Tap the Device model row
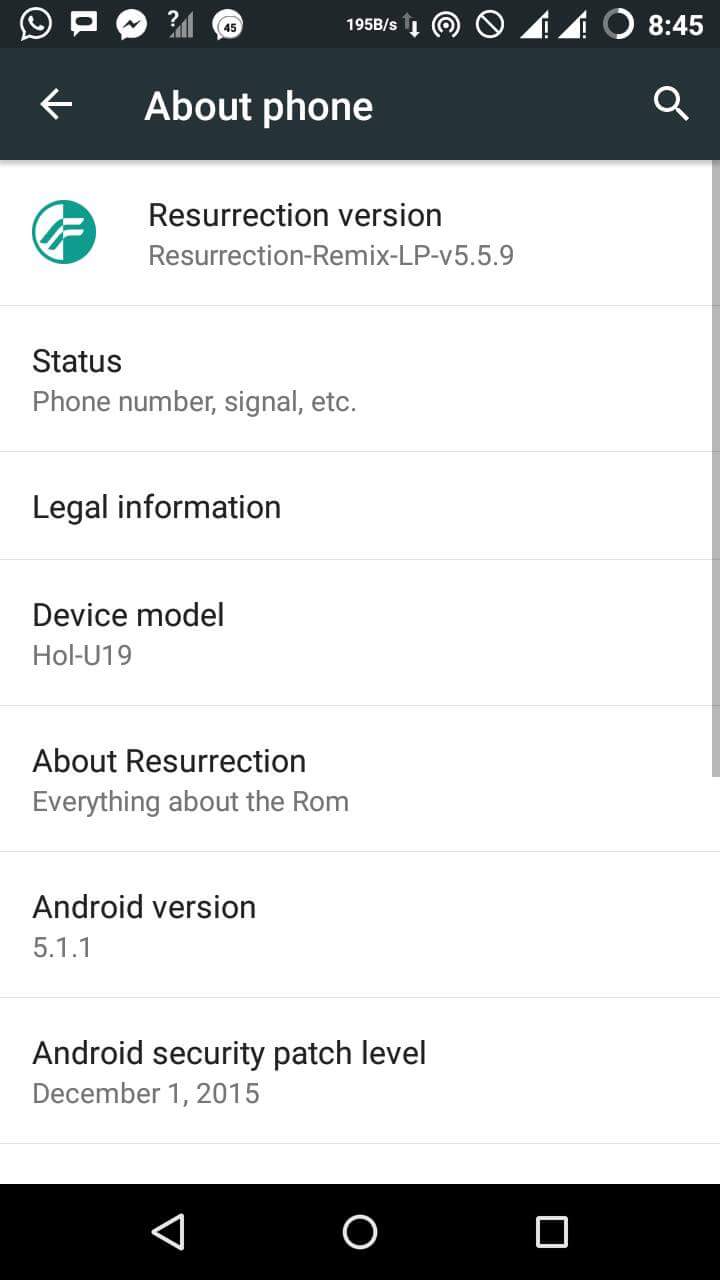The image size is (720, 1280). (x=360, y=633)
